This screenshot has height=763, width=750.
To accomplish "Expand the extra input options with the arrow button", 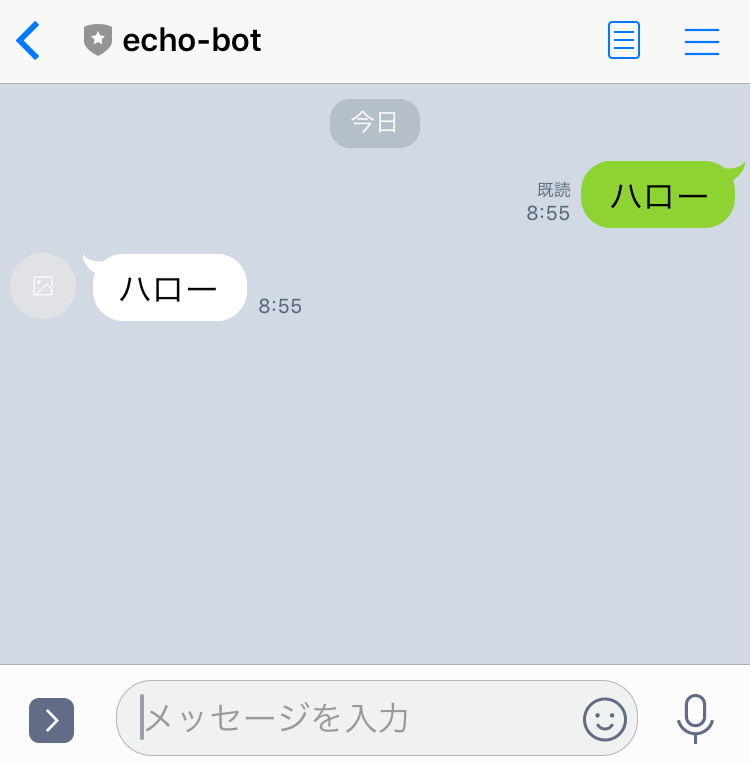I will (x=51, y=720).
